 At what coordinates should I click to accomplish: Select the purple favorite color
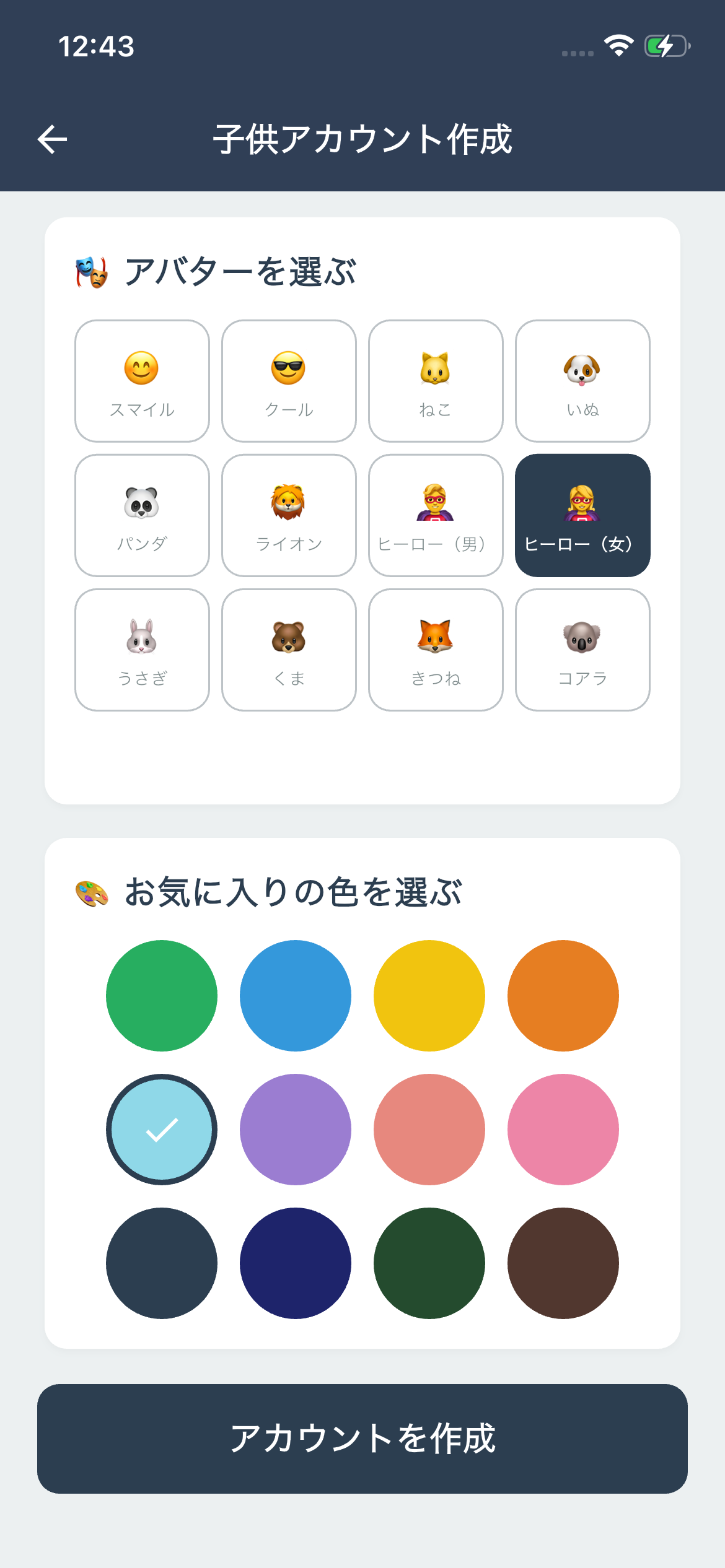[295, 1128]
